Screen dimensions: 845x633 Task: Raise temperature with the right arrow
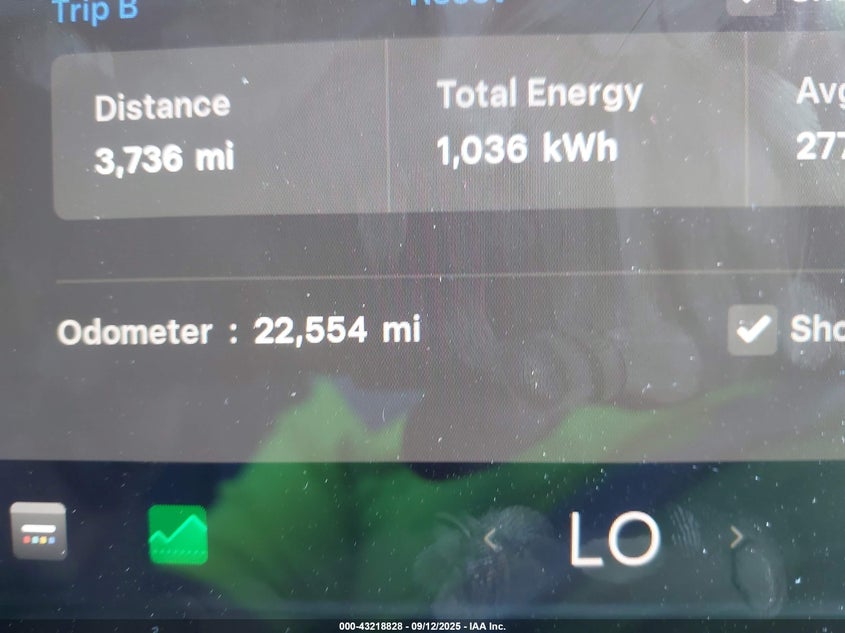[x=737, y=538]
